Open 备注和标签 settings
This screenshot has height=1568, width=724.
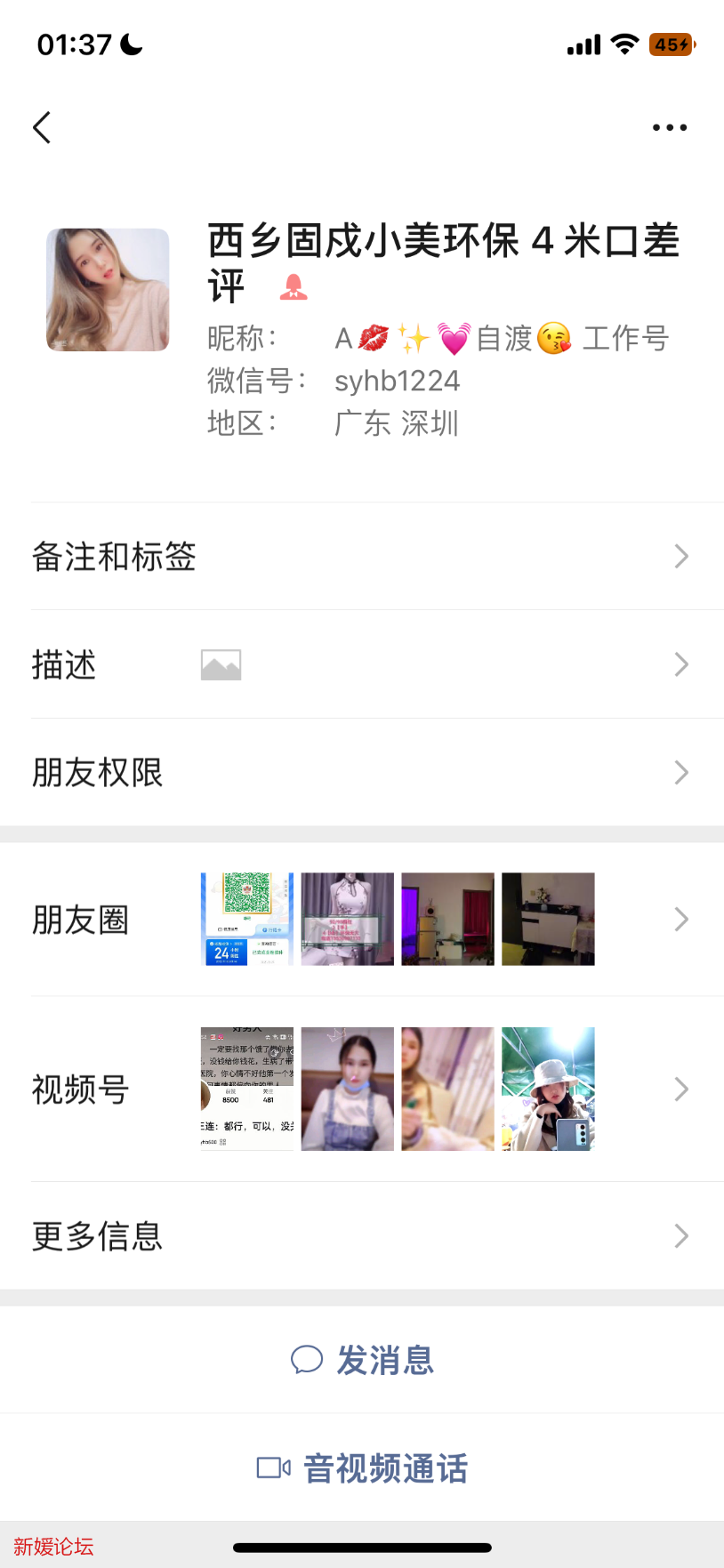click(x=362, y=557)
